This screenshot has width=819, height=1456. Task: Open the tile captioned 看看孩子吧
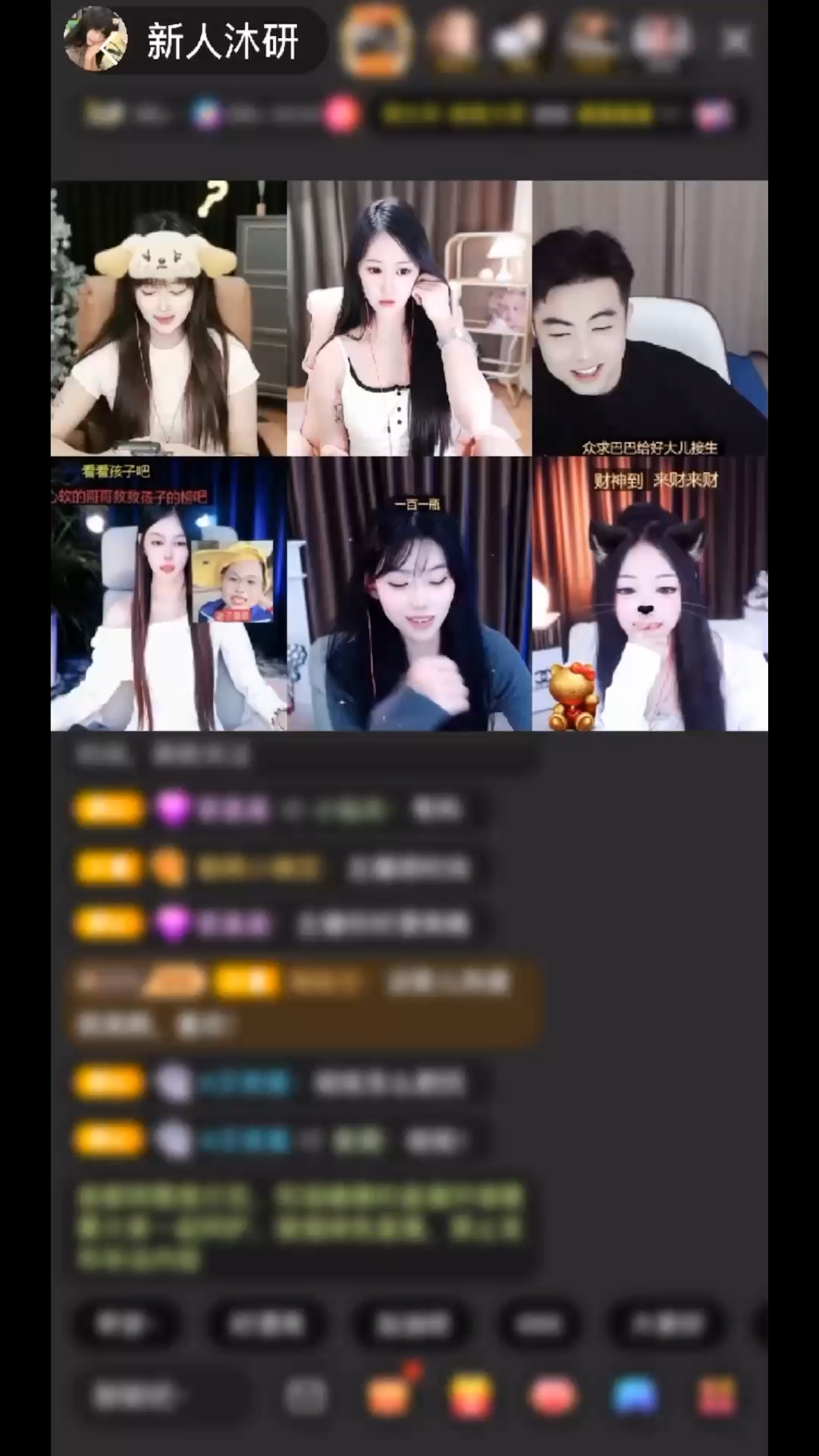point(168,594)
